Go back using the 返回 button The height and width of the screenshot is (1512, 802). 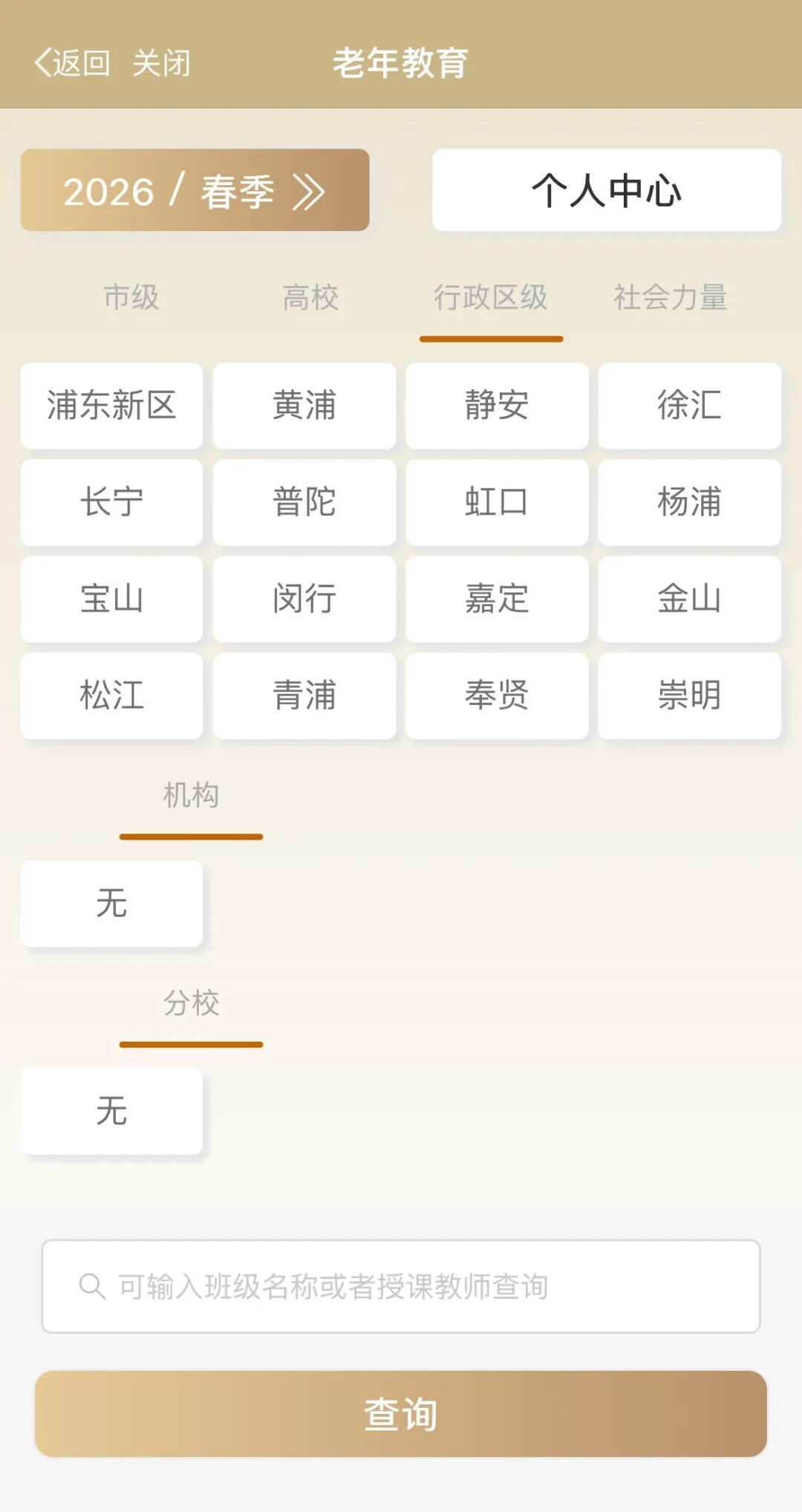pyautogui.click(x=73, y=63)
